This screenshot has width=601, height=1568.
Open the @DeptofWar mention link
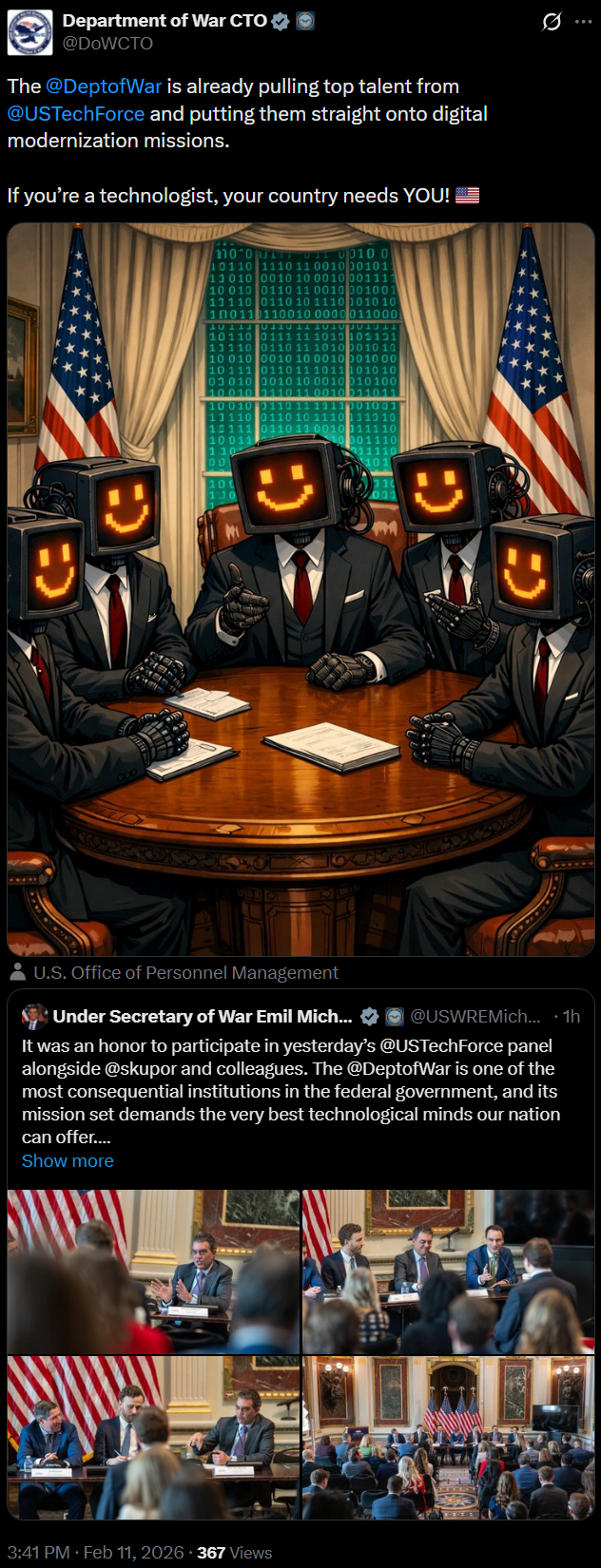click(x=104, y=86)
